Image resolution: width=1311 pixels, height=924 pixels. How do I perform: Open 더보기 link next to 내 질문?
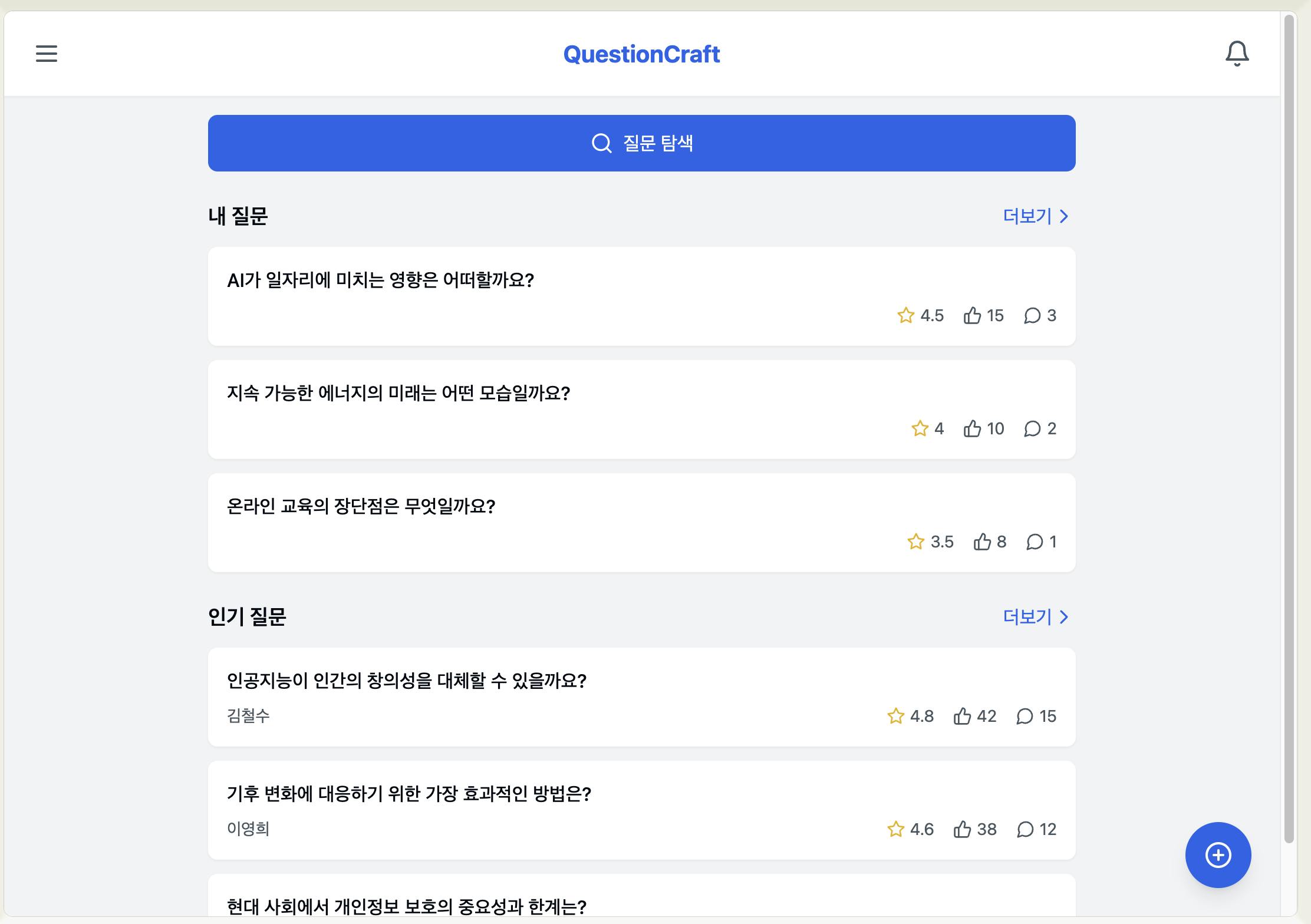(x=1035, y=216)
